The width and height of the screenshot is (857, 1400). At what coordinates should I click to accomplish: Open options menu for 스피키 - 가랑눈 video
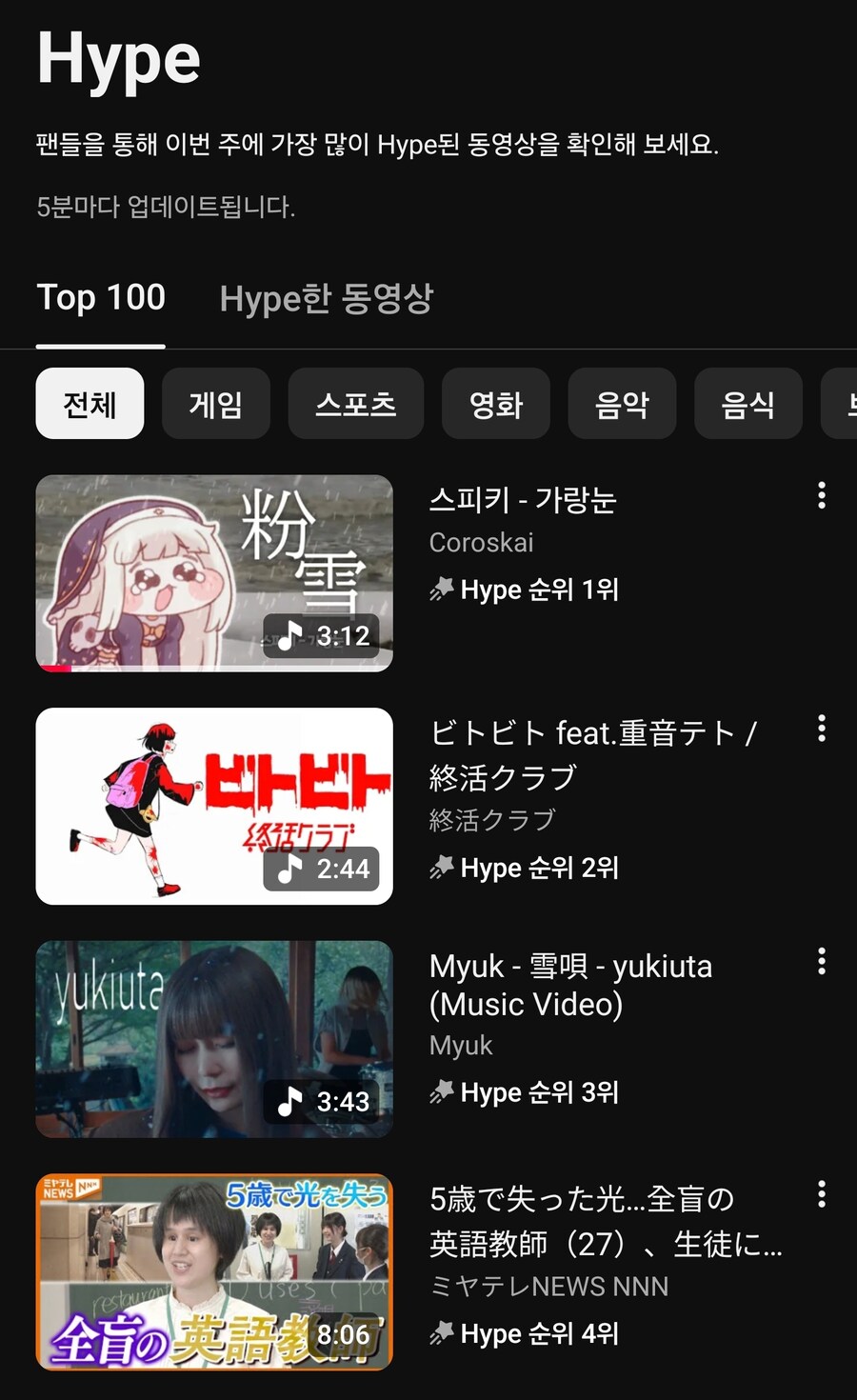tap(821, 496)
